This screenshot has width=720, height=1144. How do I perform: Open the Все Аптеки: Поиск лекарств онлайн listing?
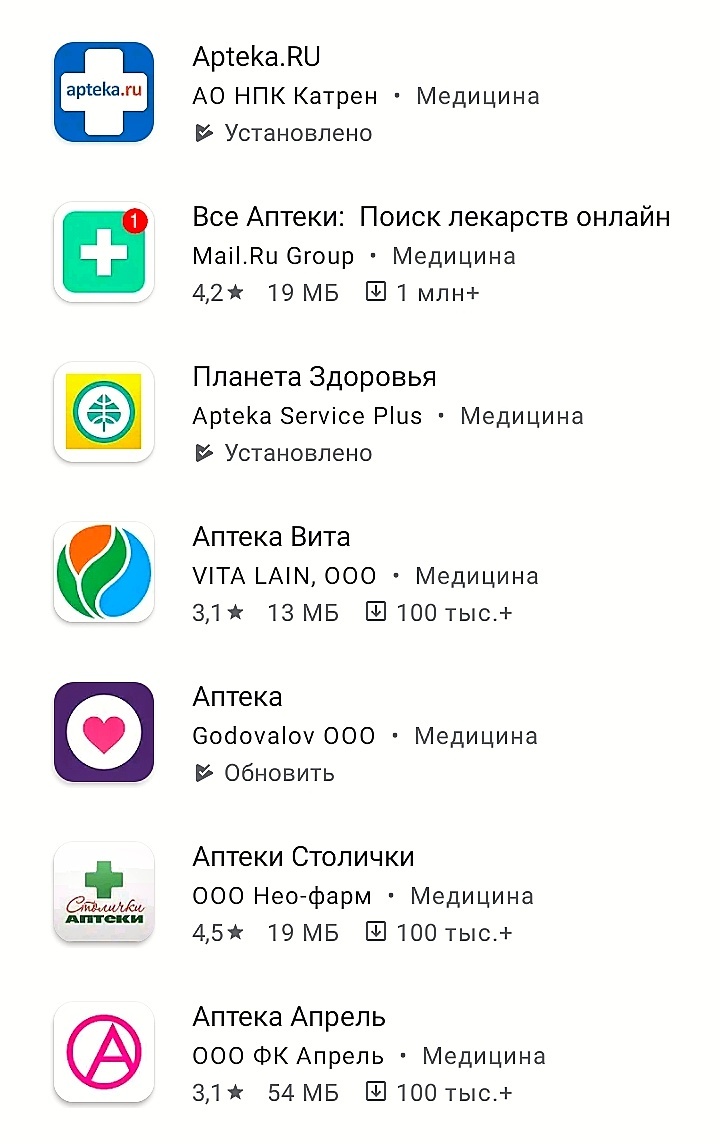tap(431, 216)
